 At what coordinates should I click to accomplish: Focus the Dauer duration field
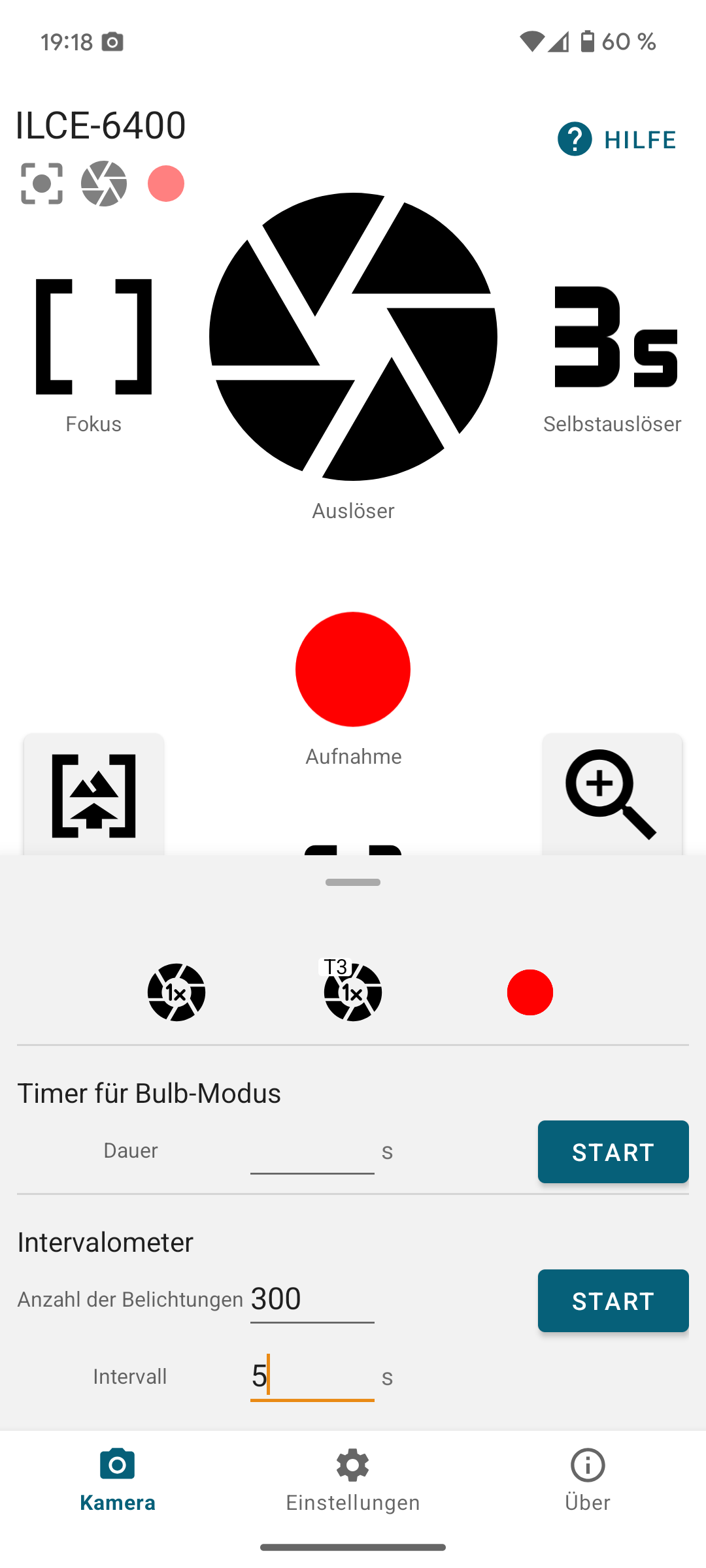pos(312,1151)
